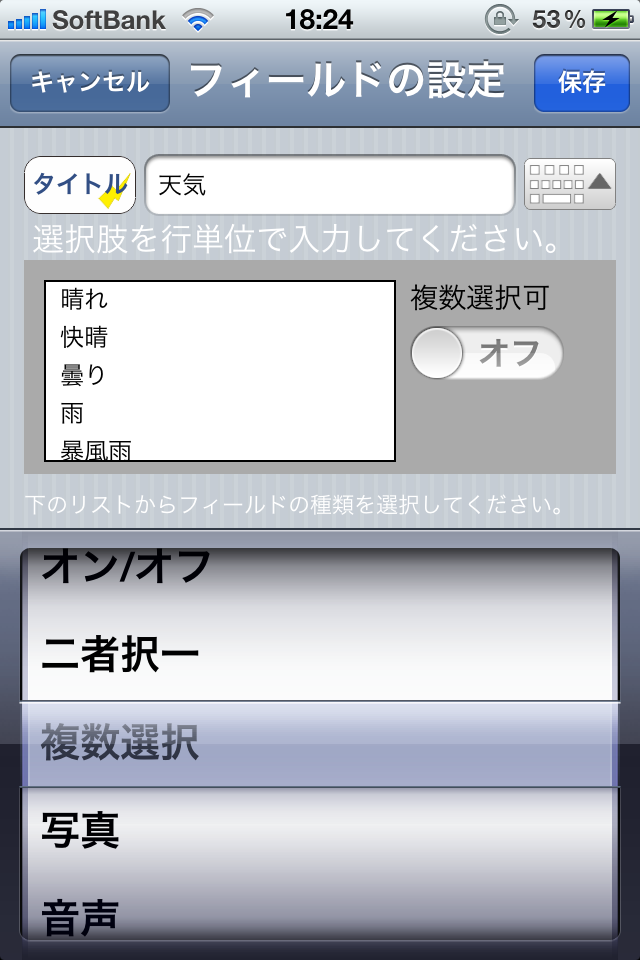Save the field with 保存
This screenshot has width=640, height=960.
coord(581,82)
